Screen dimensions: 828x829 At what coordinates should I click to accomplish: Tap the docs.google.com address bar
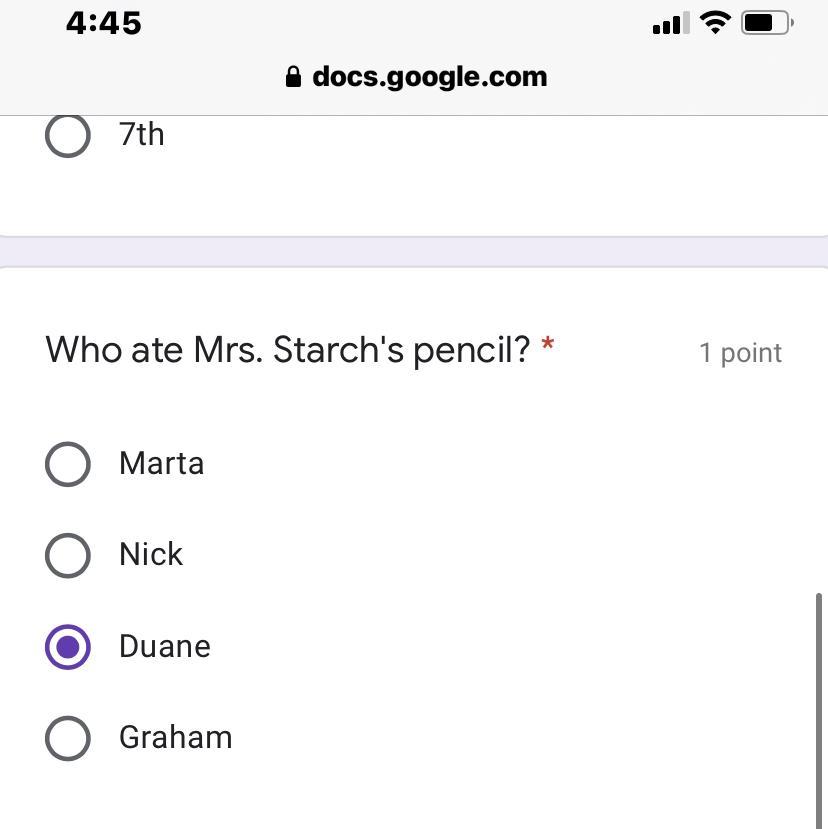point(416,77)
